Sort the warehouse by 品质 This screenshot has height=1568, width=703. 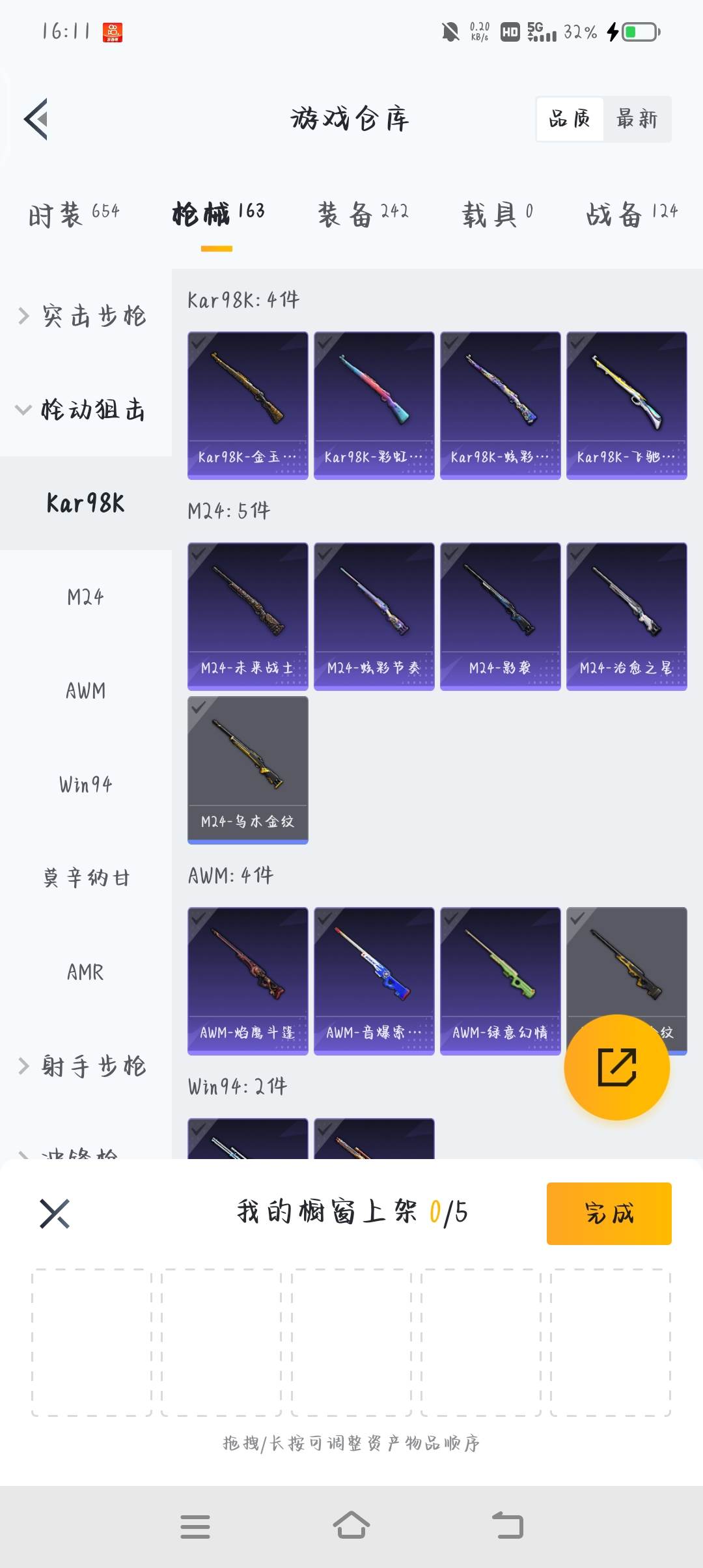coord(570,119)
